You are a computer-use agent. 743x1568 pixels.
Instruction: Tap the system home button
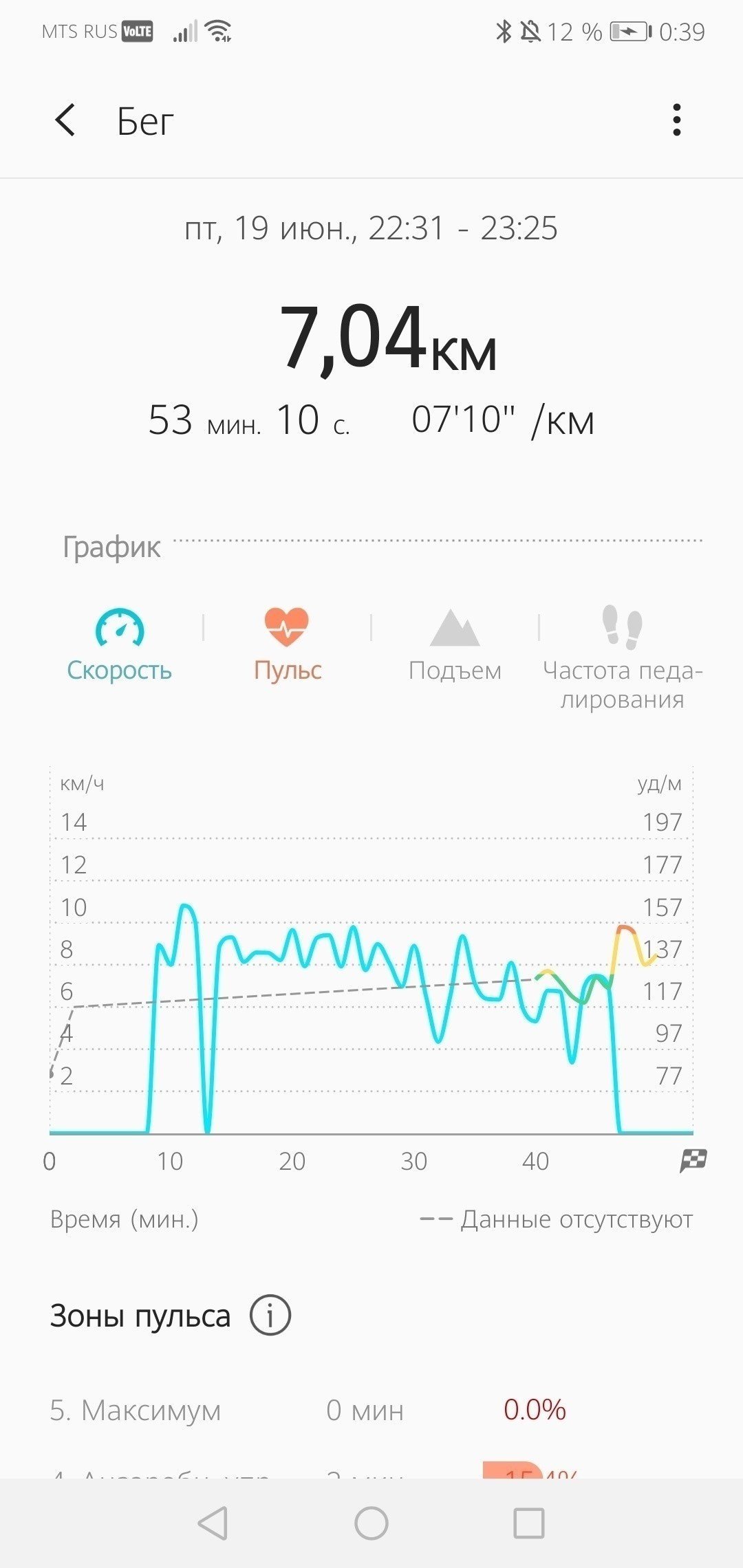pos(371,1523)
